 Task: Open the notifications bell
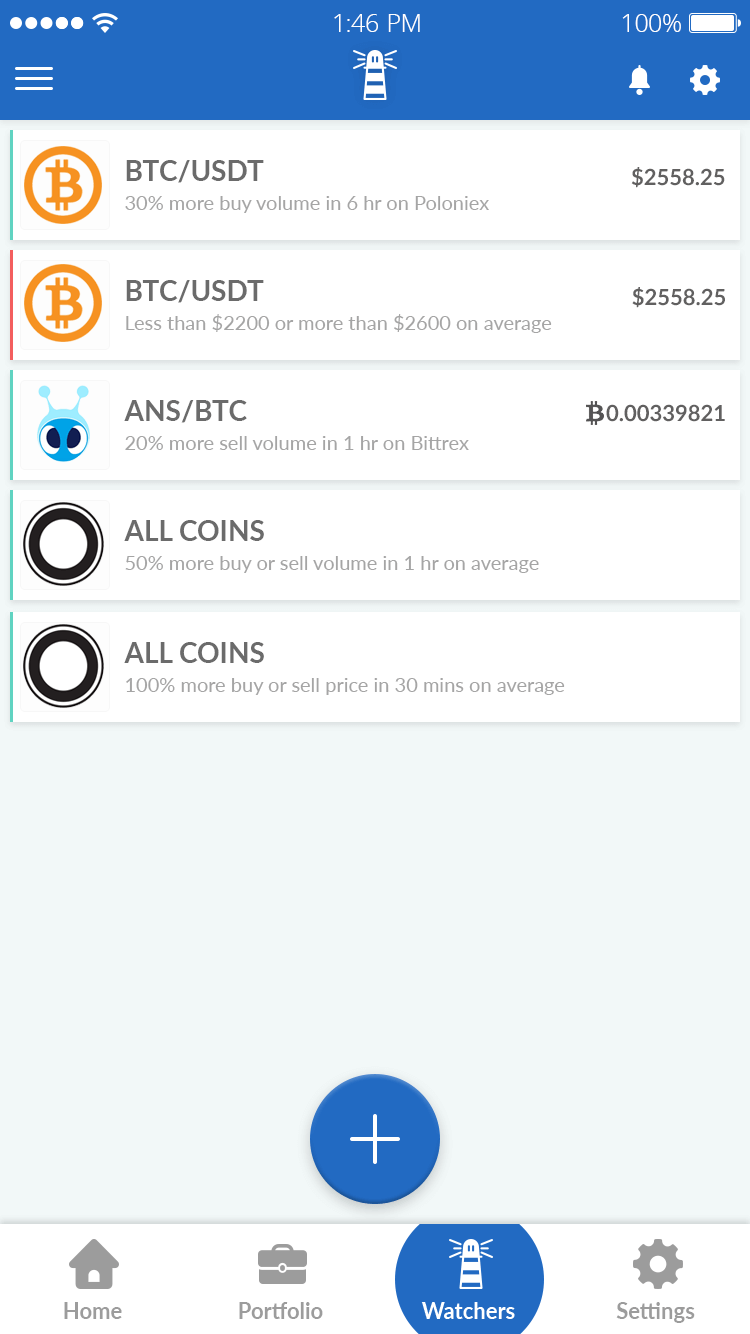639,80
